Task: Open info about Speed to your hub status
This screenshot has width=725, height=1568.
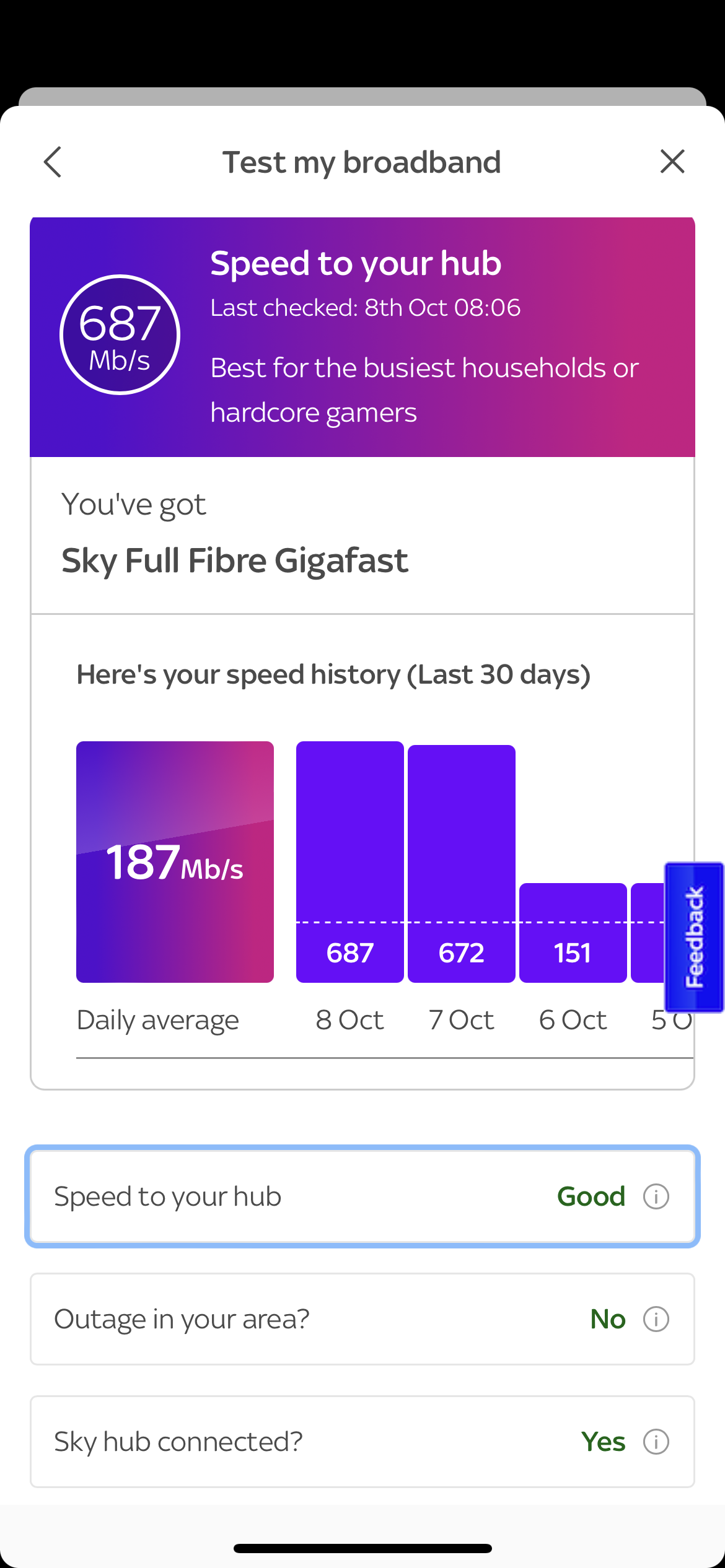Action: [x=655, y=1196]
